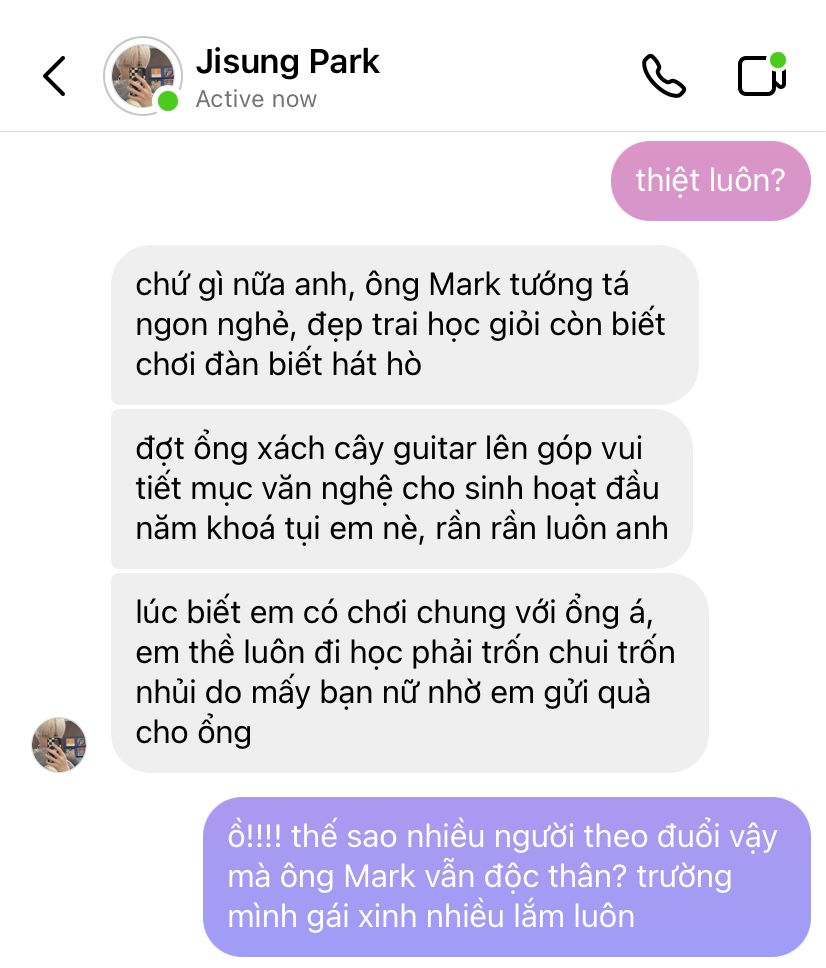
Task: Go back to the chat list
Action: (54, 76)
